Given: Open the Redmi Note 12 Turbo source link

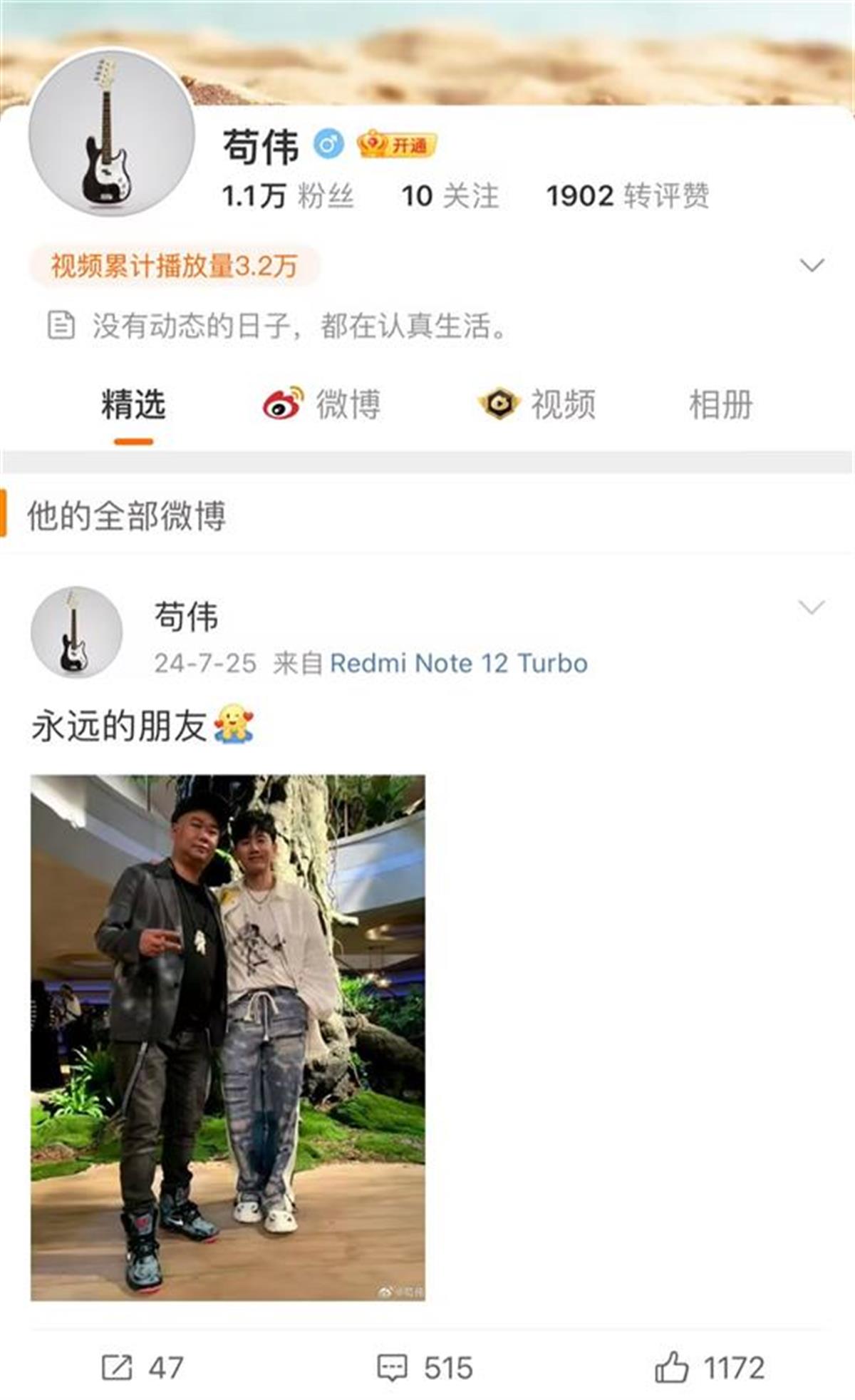Looking at the screenshot, I should click(458, 664).
